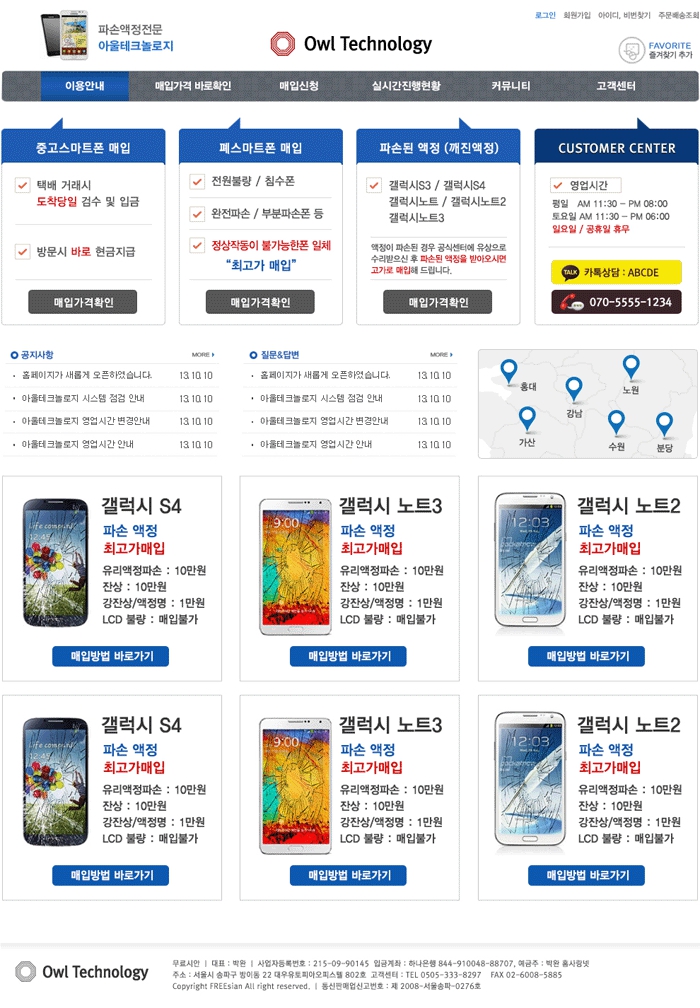Open 매입가격 바로확인 menu item
The width and height of the screenshot is (700, 1008).
[193, 87]
